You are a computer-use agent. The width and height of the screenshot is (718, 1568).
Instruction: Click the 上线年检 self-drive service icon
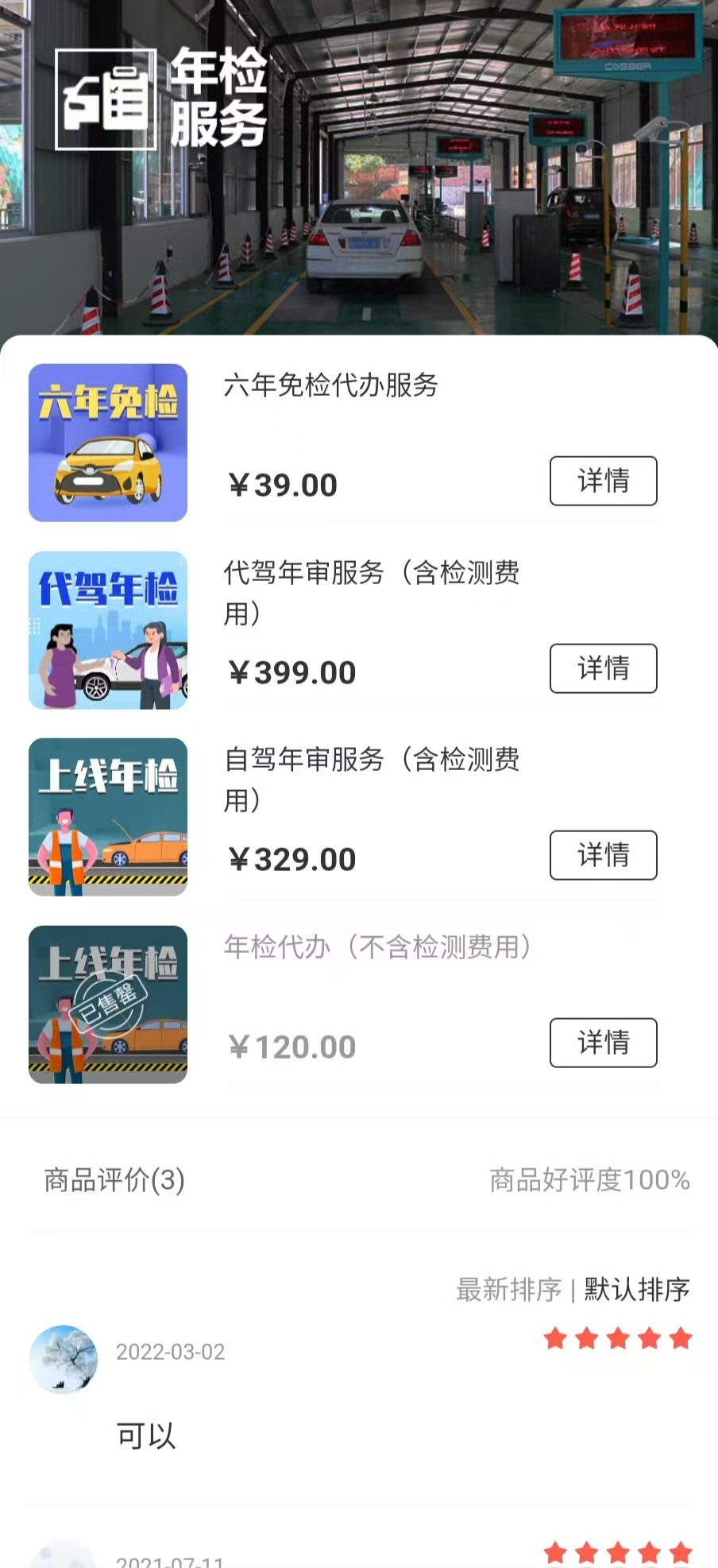point(108,816)
